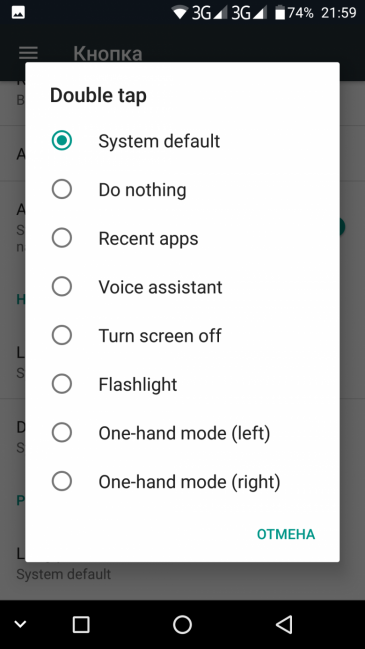365x649 pixels.
Task: Pick the Voice assistant option
Action: (182, 287)
